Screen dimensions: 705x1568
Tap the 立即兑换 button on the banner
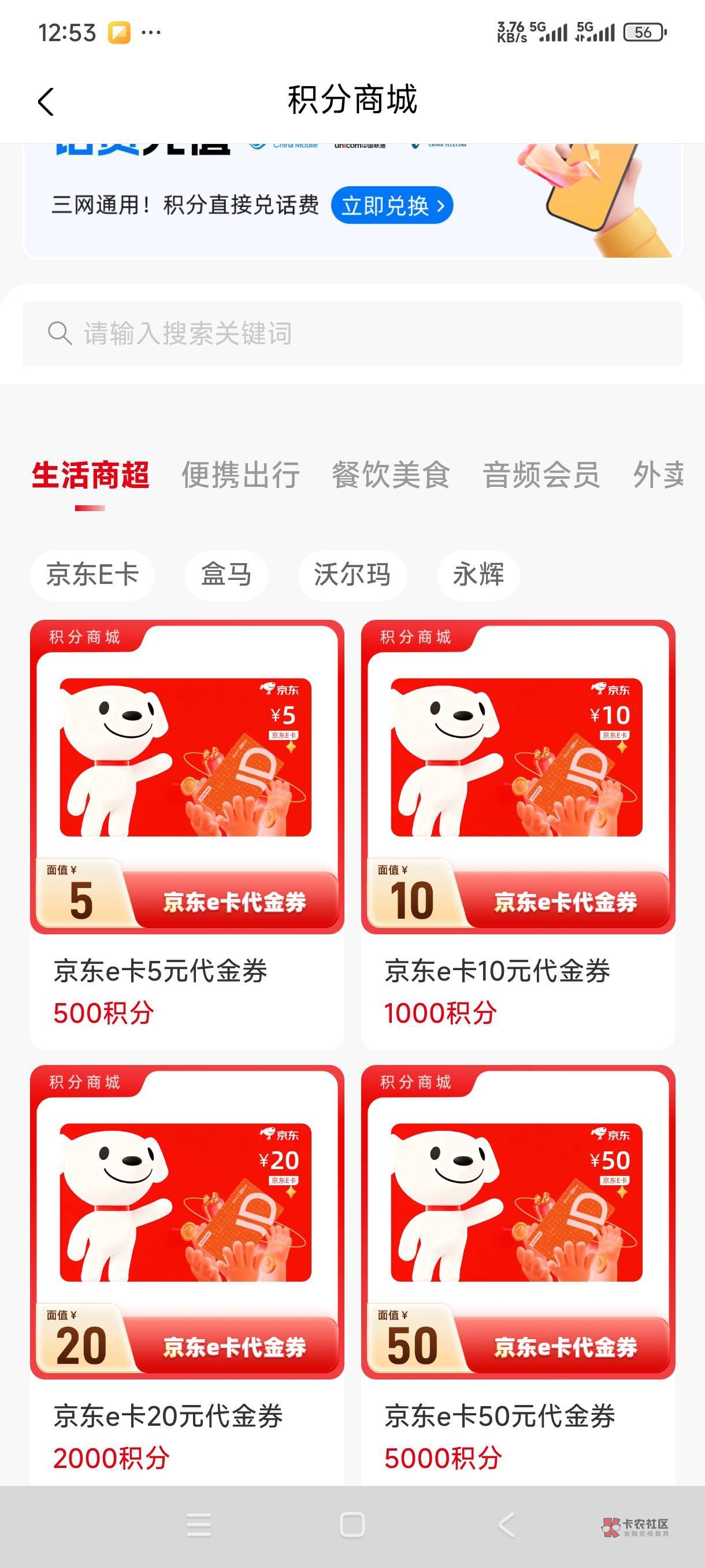392,205
